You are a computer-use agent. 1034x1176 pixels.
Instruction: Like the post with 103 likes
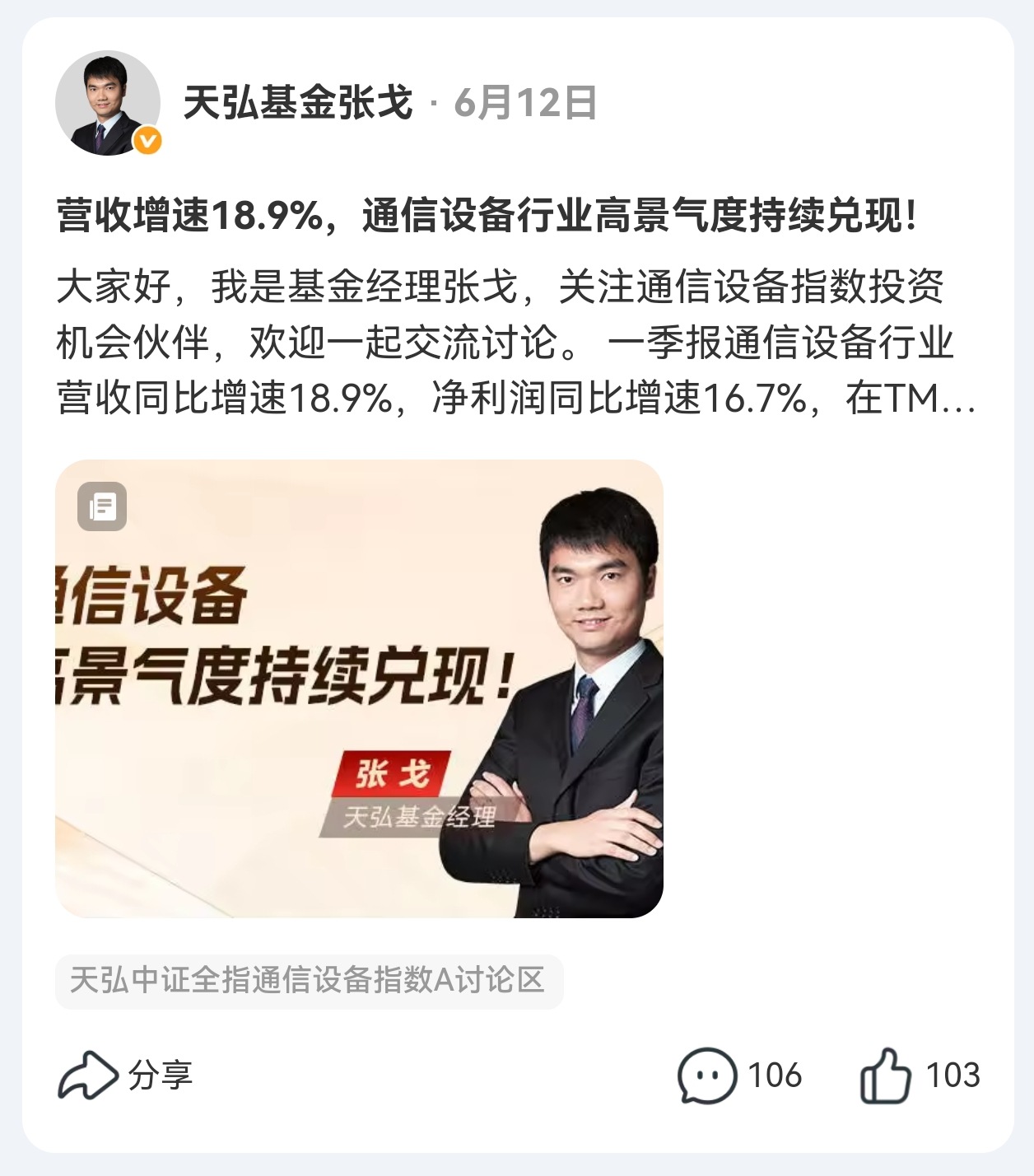(x=920, y=1076)
